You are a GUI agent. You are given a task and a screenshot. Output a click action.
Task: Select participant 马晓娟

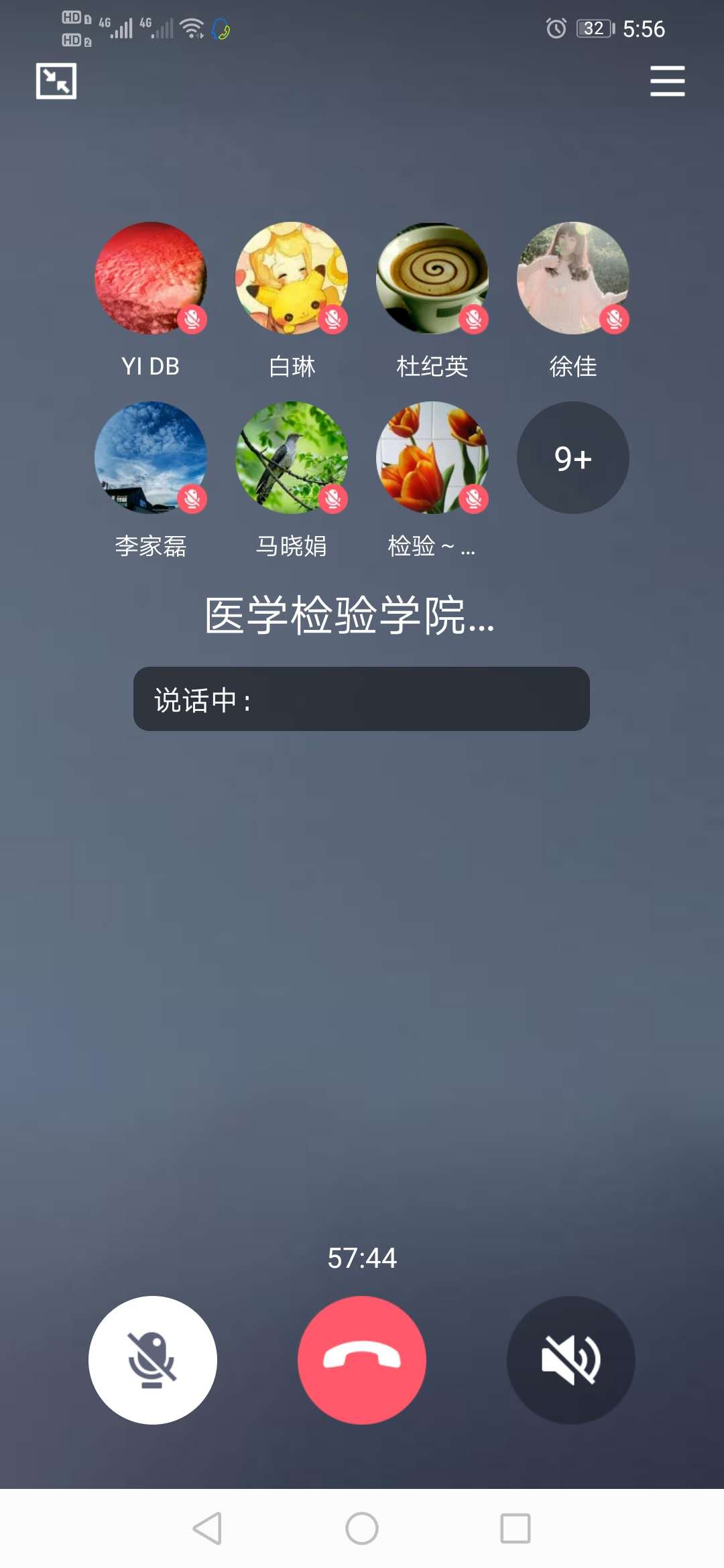(x=292, y=458)
